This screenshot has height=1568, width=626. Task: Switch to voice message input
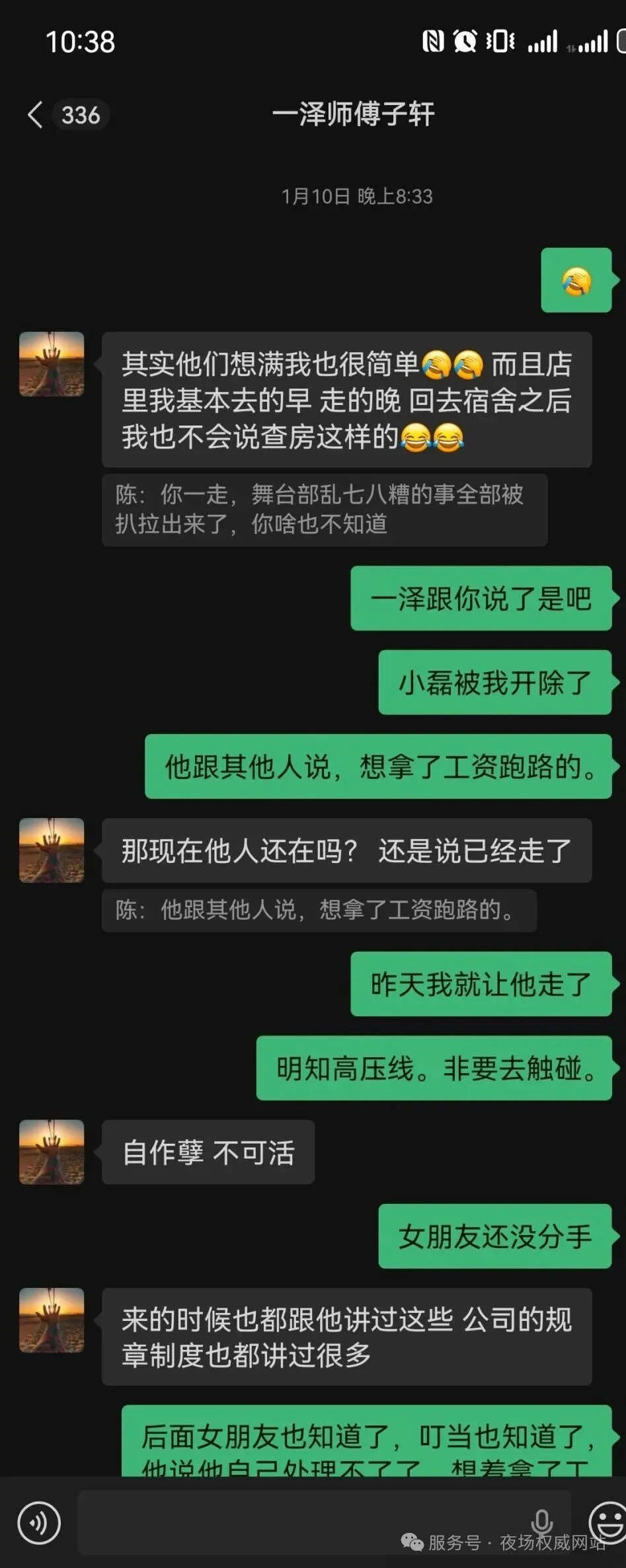39,1524
